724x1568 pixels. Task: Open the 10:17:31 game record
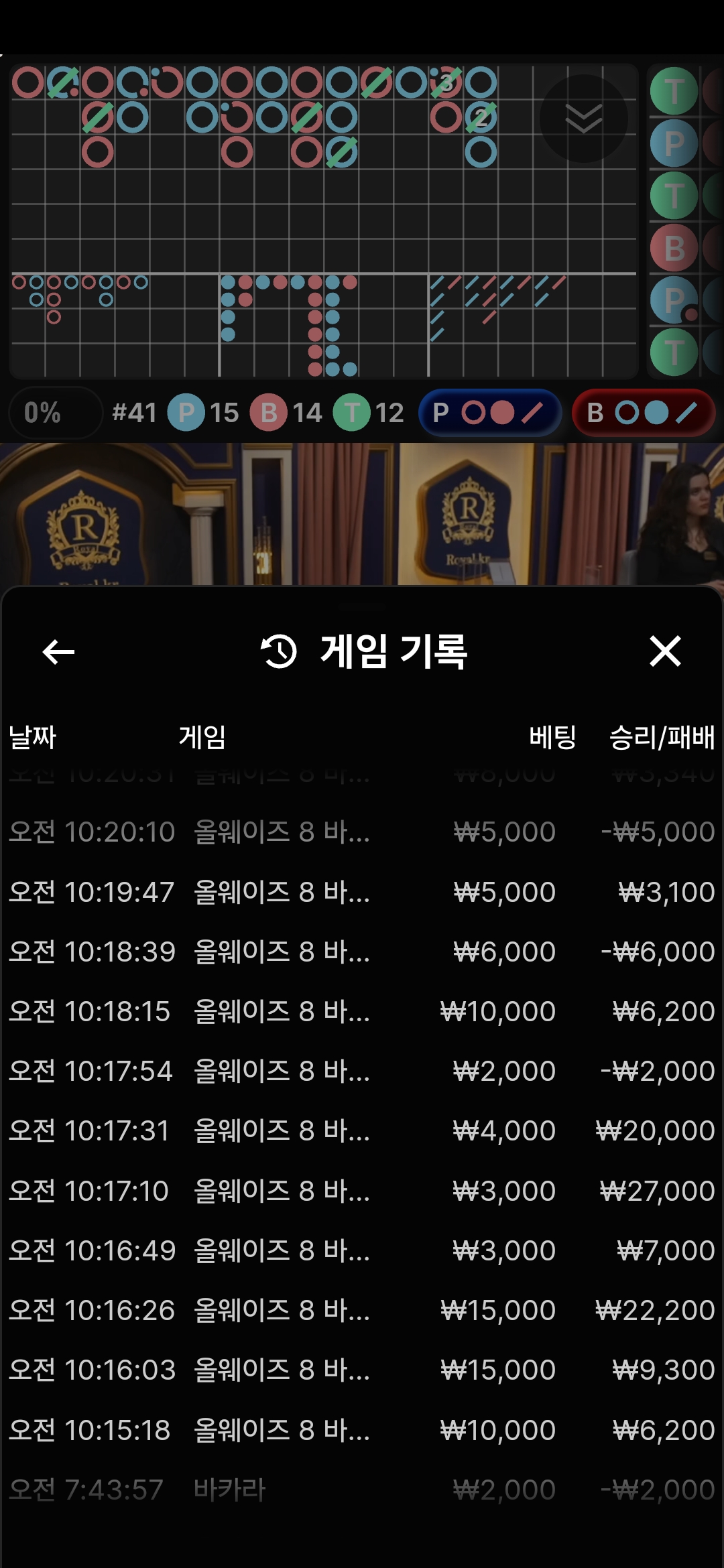(362, 1130)
